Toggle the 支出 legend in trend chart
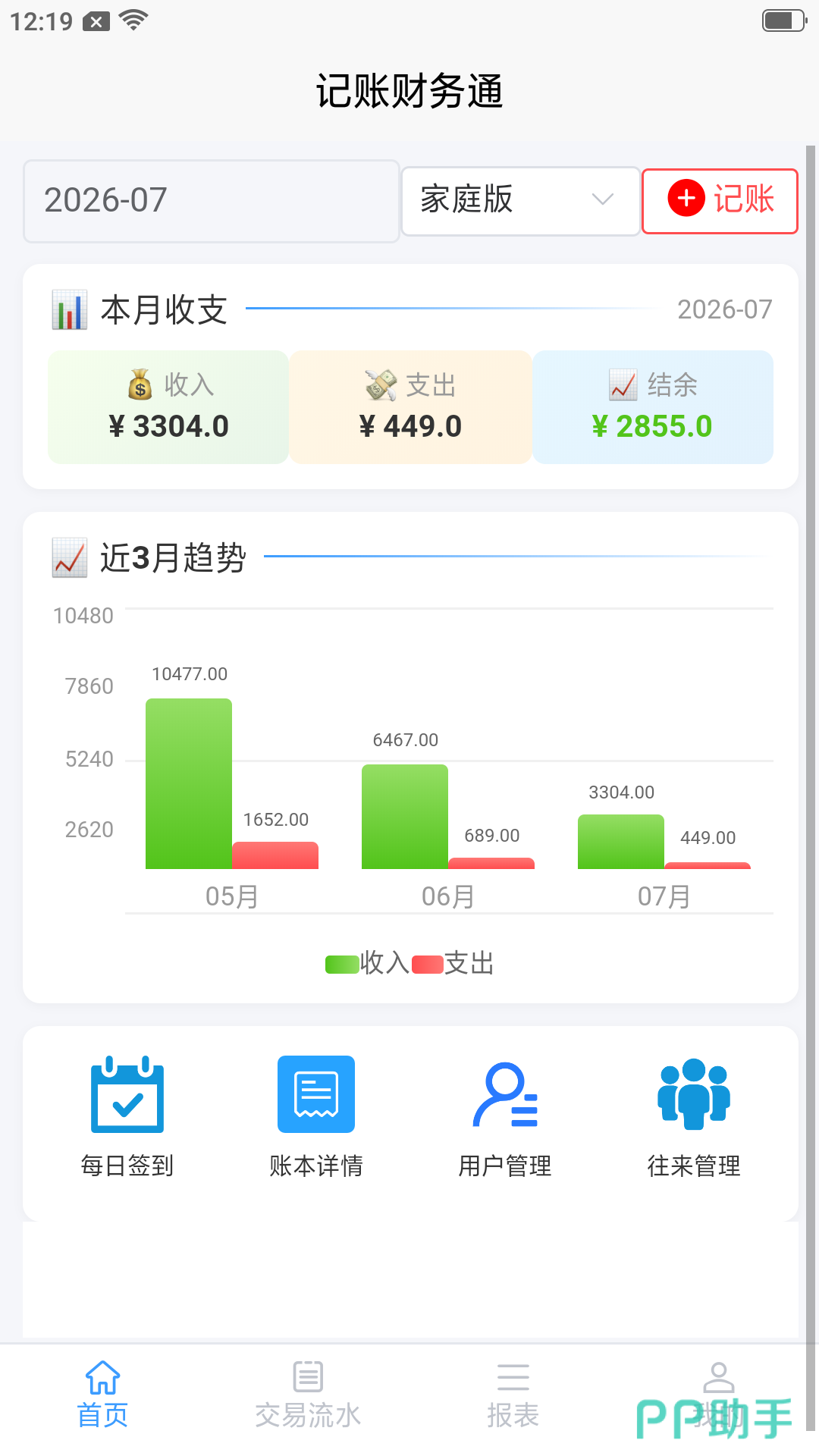The width and height of the screenshot is (819, 1456). coord(453,963)
